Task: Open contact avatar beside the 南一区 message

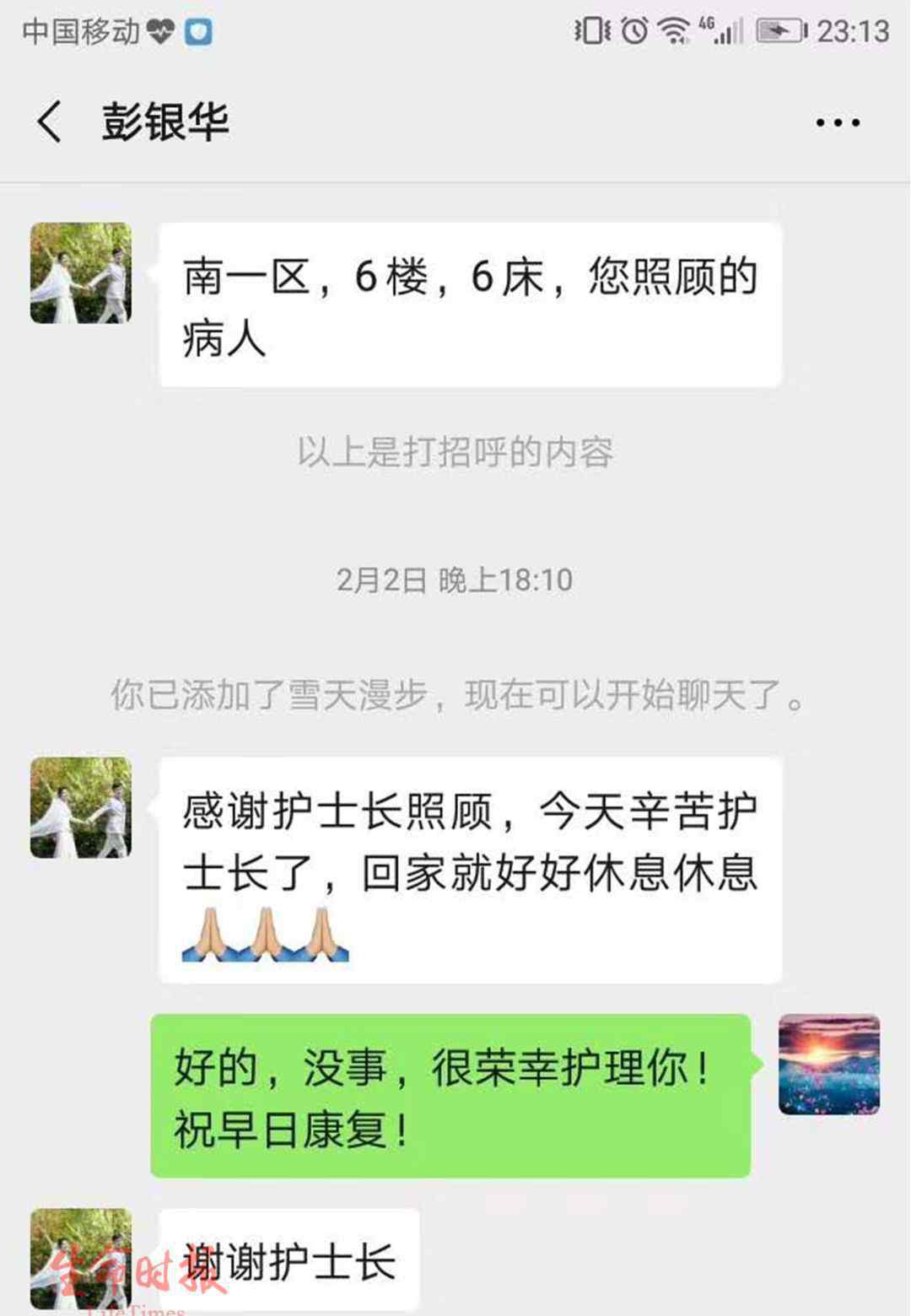Action: click(x=81, y=273)
